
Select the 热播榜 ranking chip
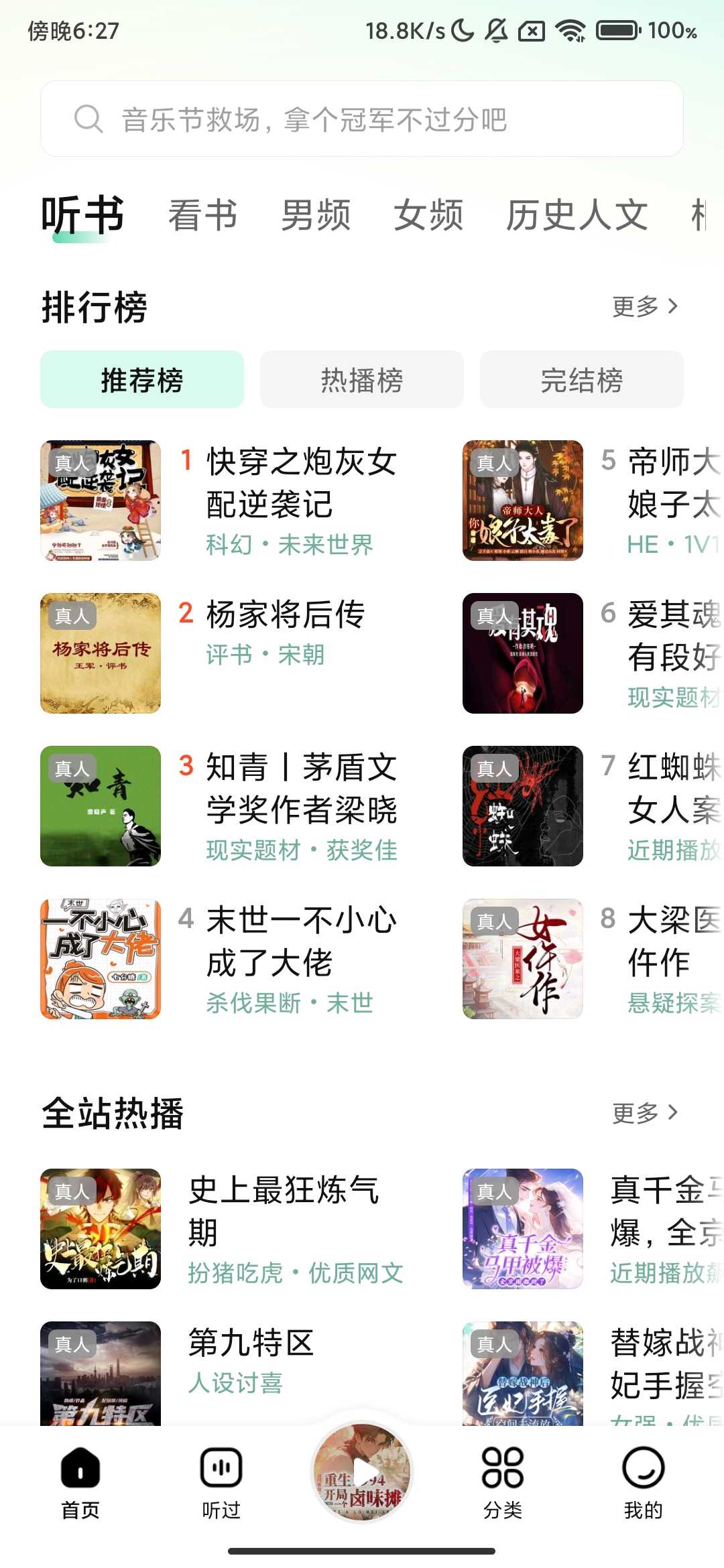[361, 380]
